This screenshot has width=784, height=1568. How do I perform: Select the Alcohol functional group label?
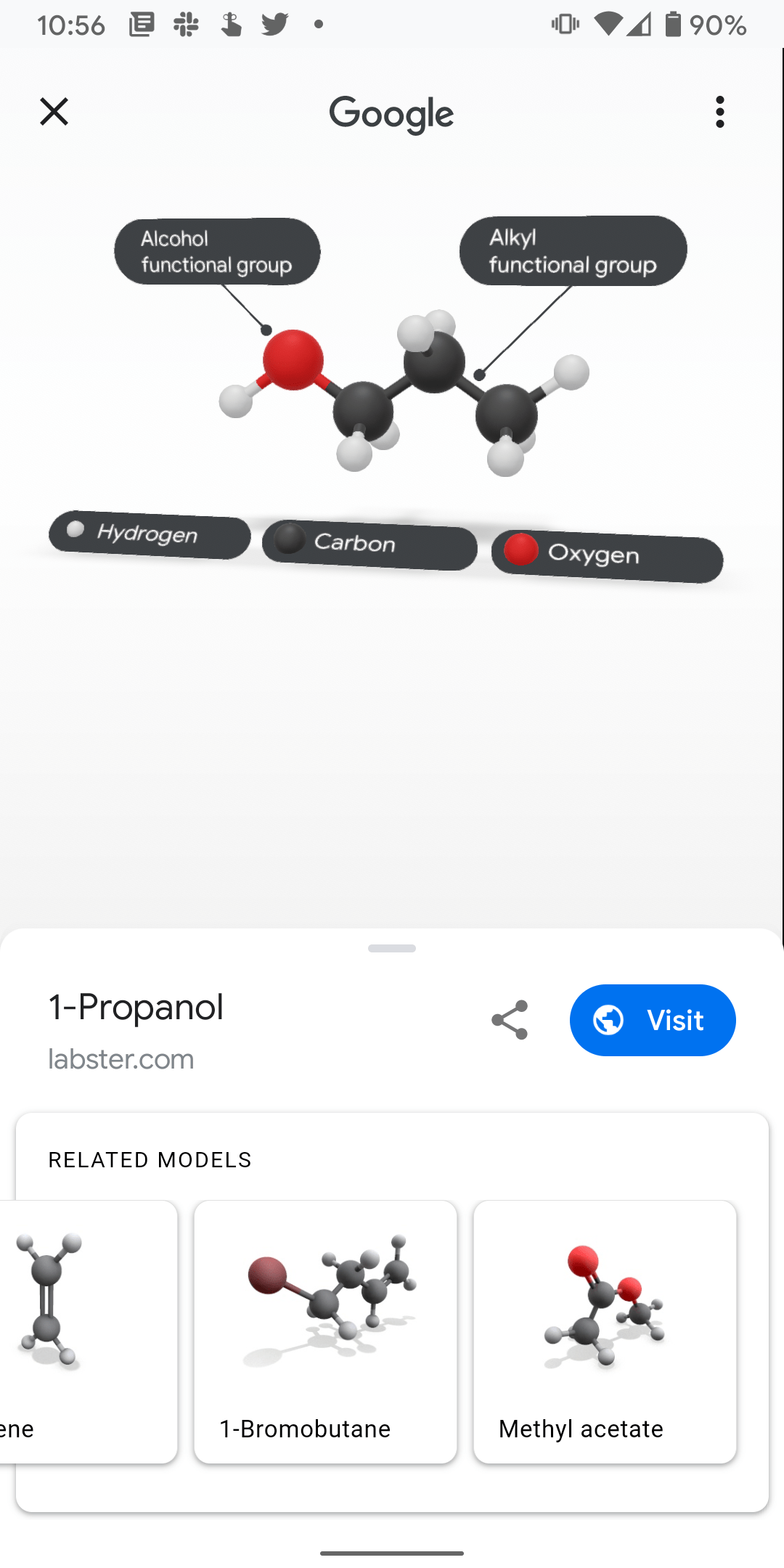tap(217, 250)
